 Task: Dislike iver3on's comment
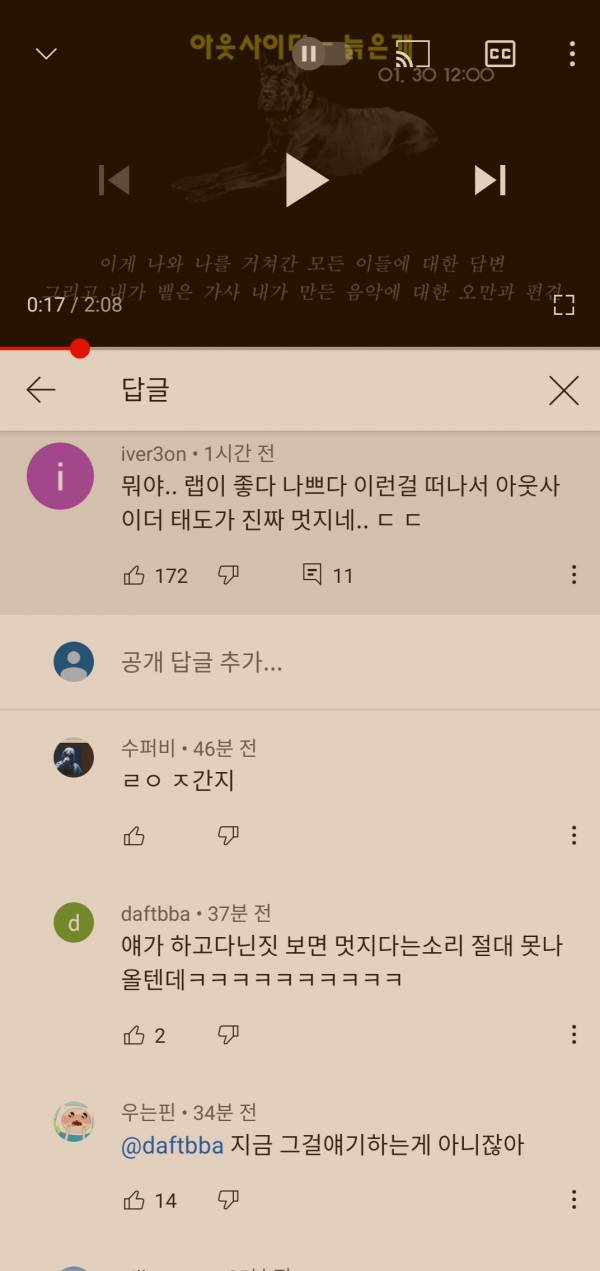[229, 575]
